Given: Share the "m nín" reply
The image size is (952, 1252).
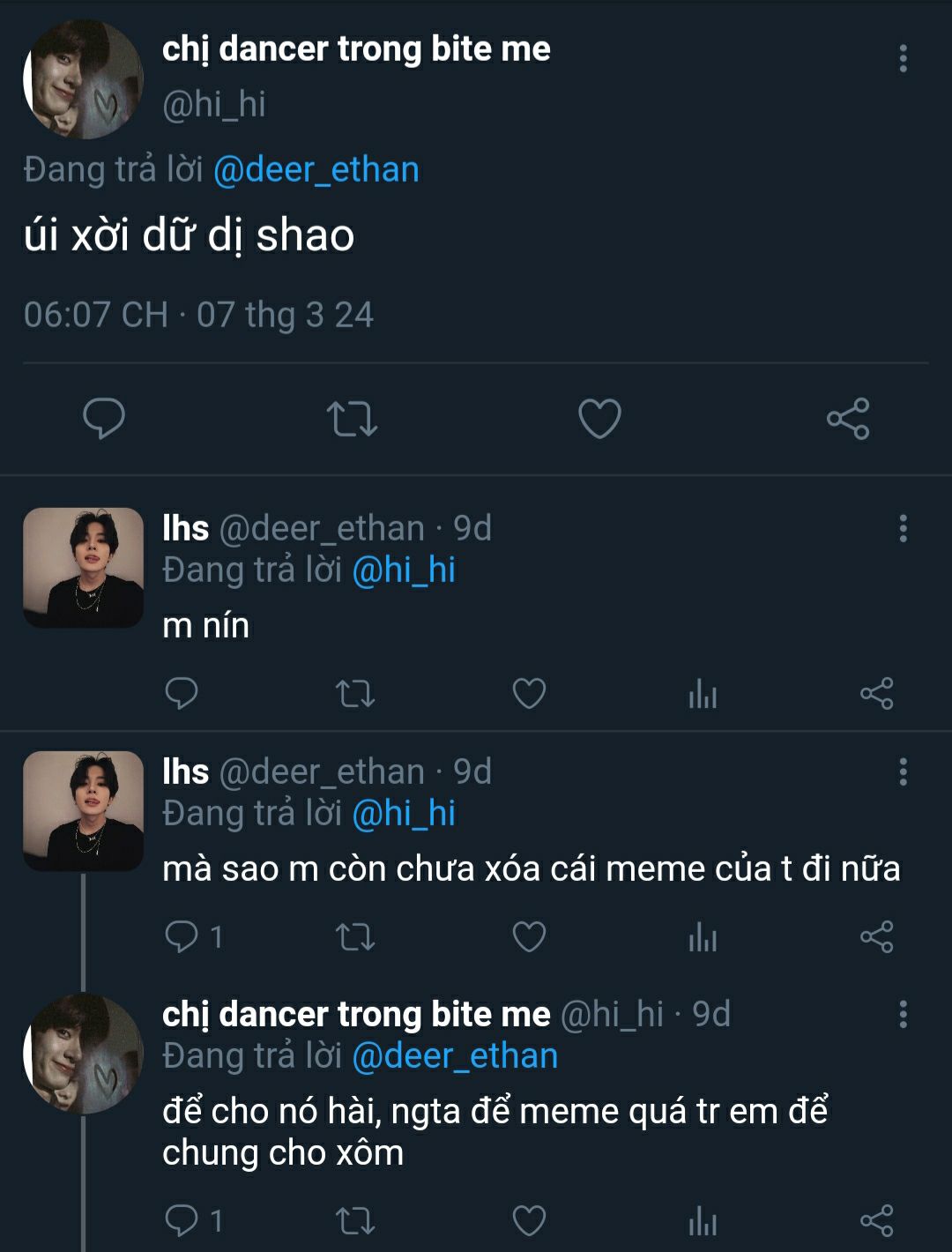Looking at the screenshot, I should click(876, 694).
